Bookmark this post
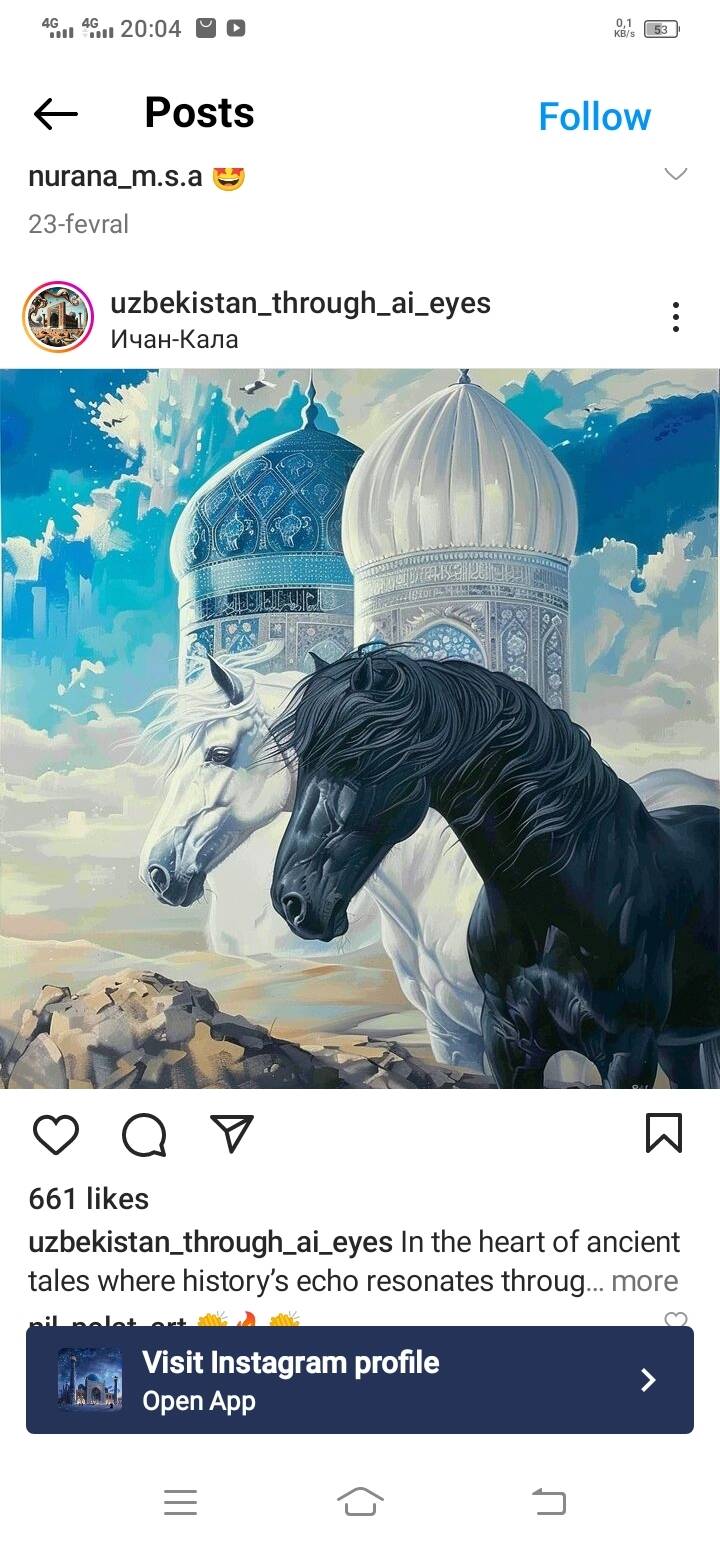The height and width of the screenshot is (1544, 720). [x=664, y=1133]
